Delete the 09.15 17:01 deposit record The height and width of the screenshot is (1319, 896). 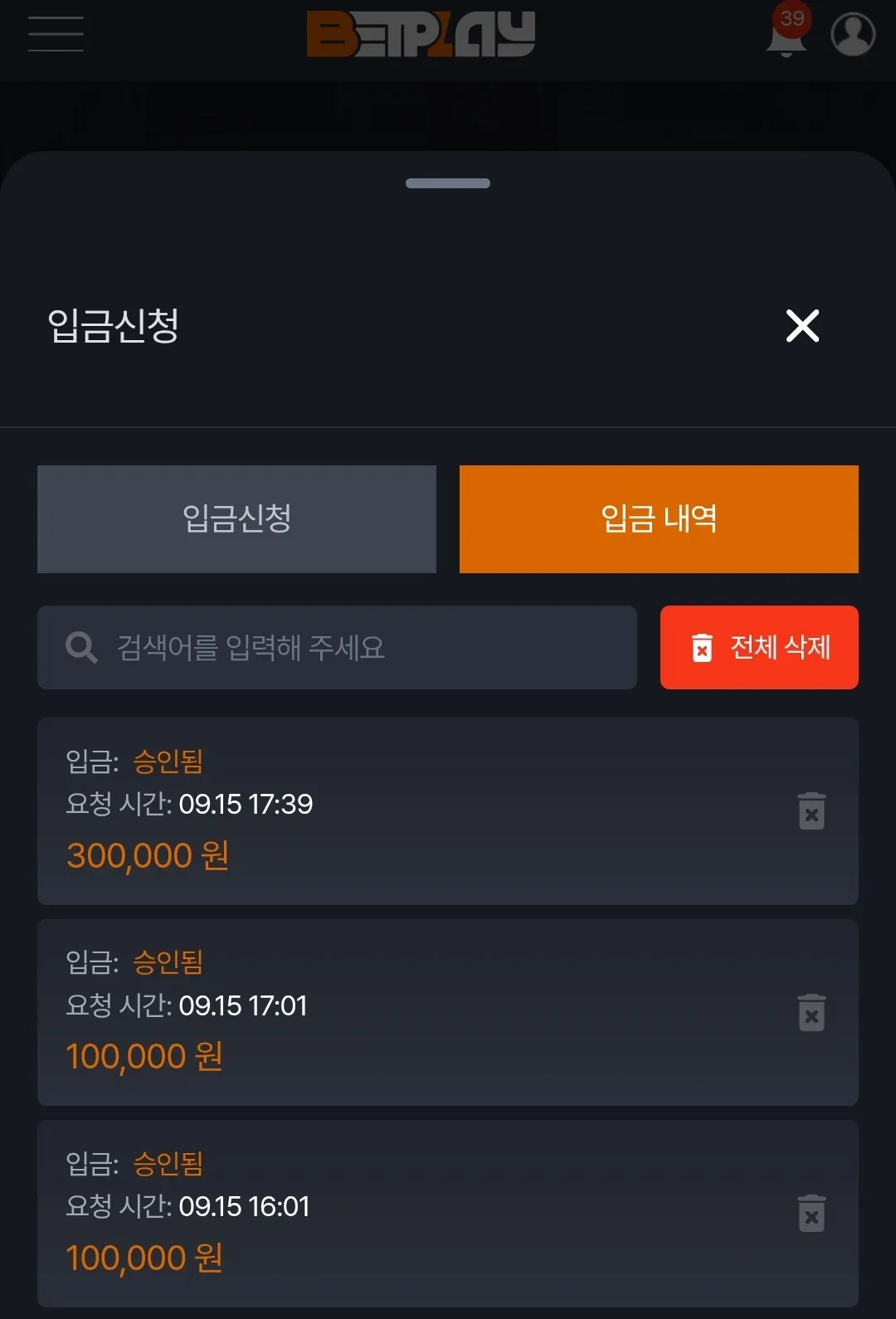pyautogui.click(x=811, y=1012)
